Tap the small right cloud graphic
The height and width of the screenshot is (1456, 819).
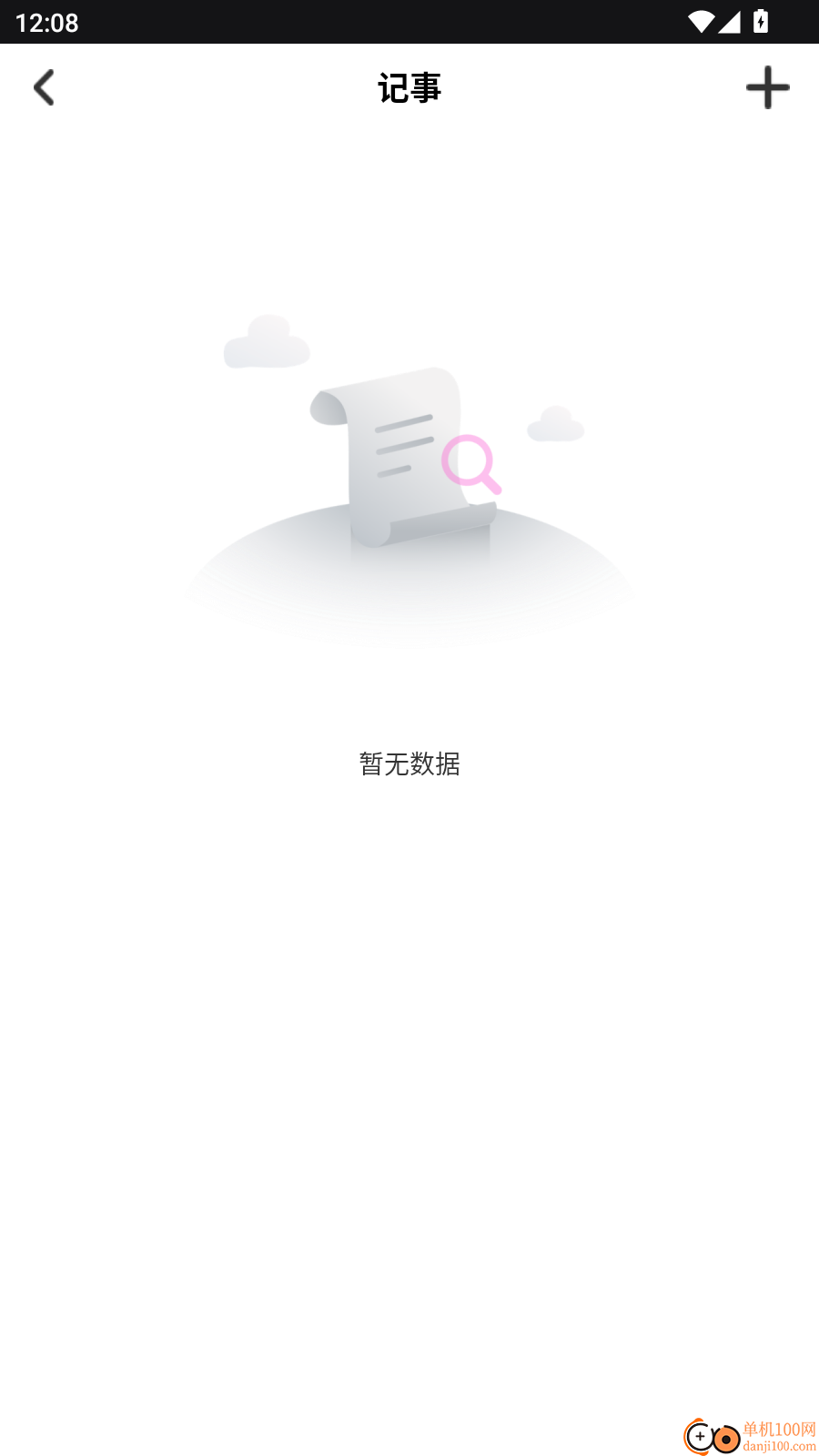point(555,423)
